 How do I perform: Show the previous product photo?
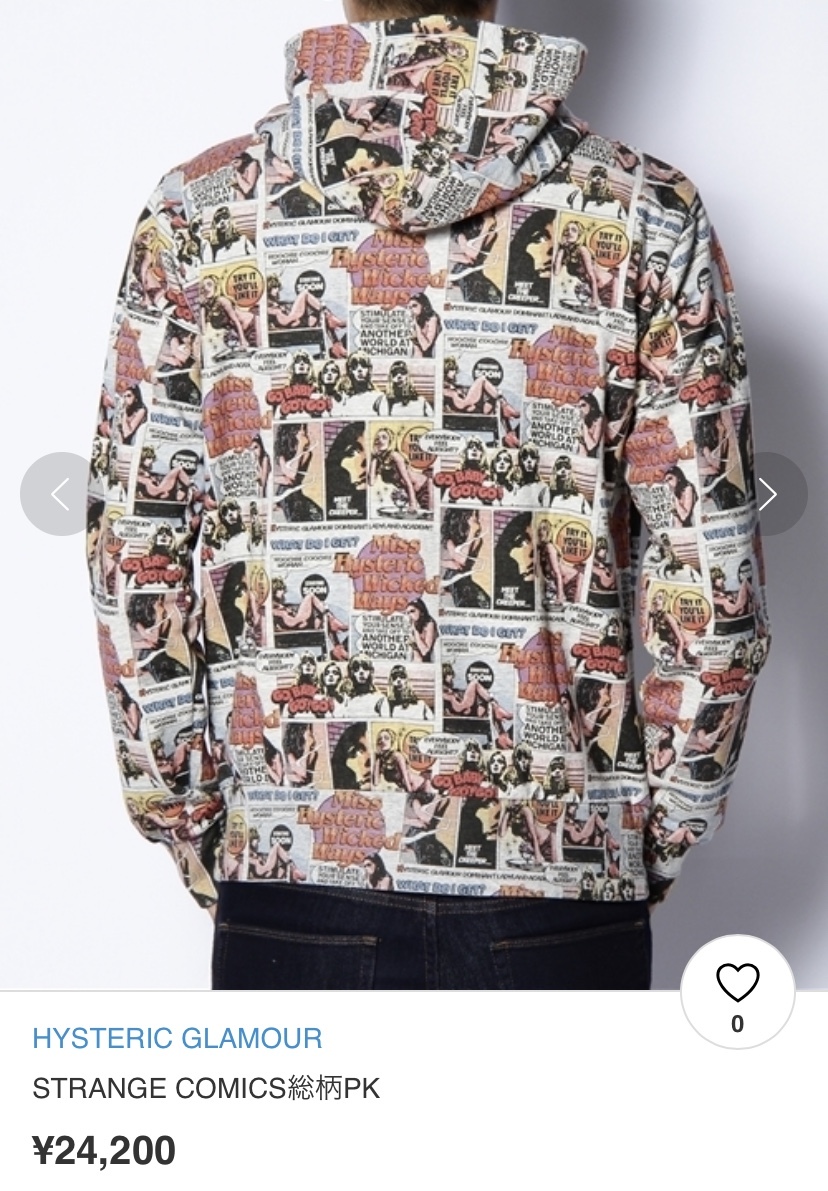tap(61, 494)
